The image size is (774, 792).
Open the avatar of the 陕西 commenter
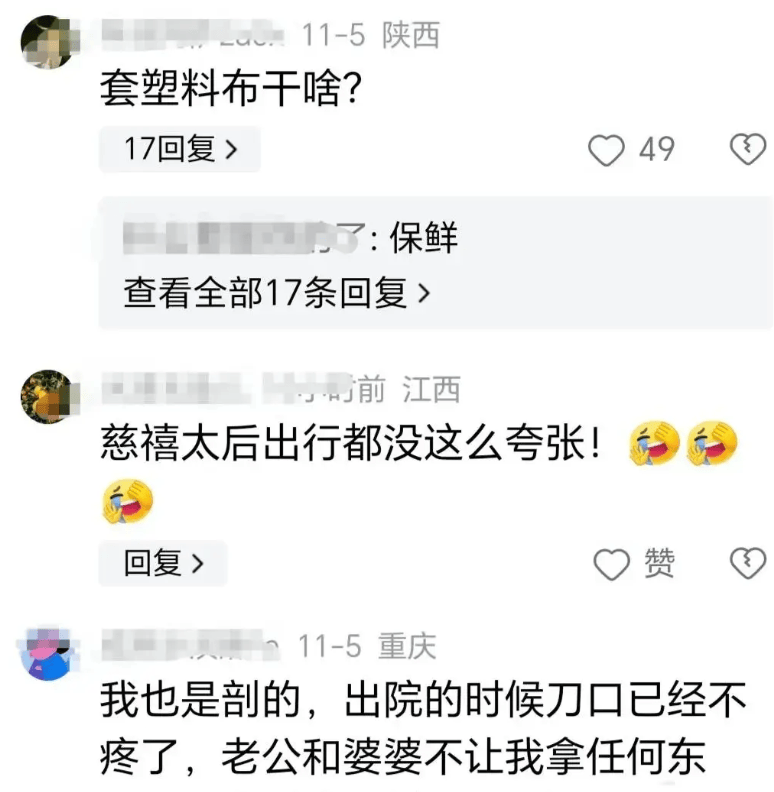click(x=46, y=42)
